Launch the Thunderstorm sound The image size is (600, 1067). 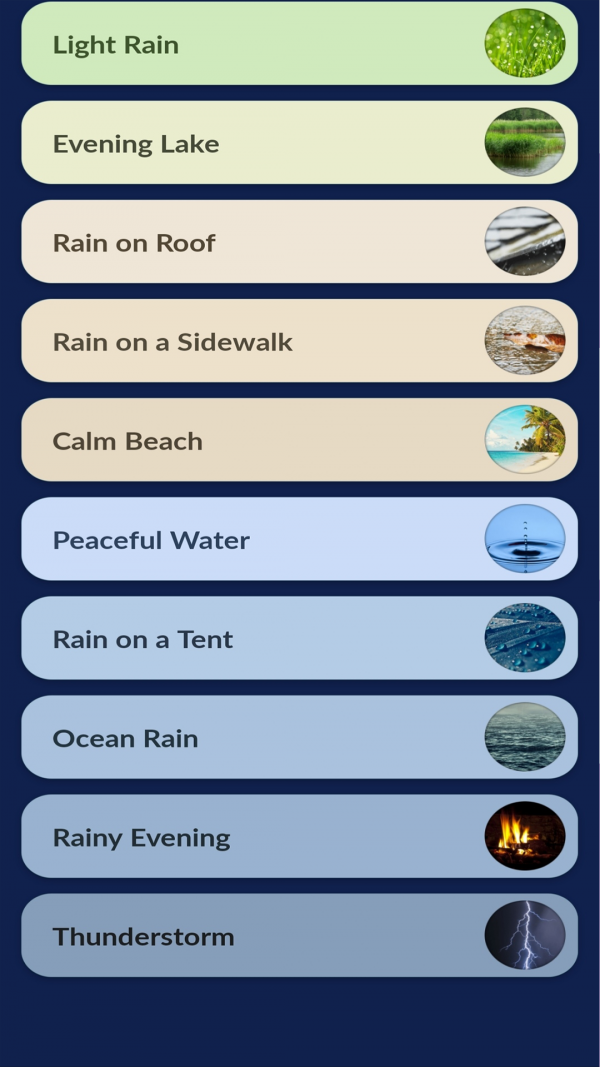pyautogui.click(x=299, y=935)
